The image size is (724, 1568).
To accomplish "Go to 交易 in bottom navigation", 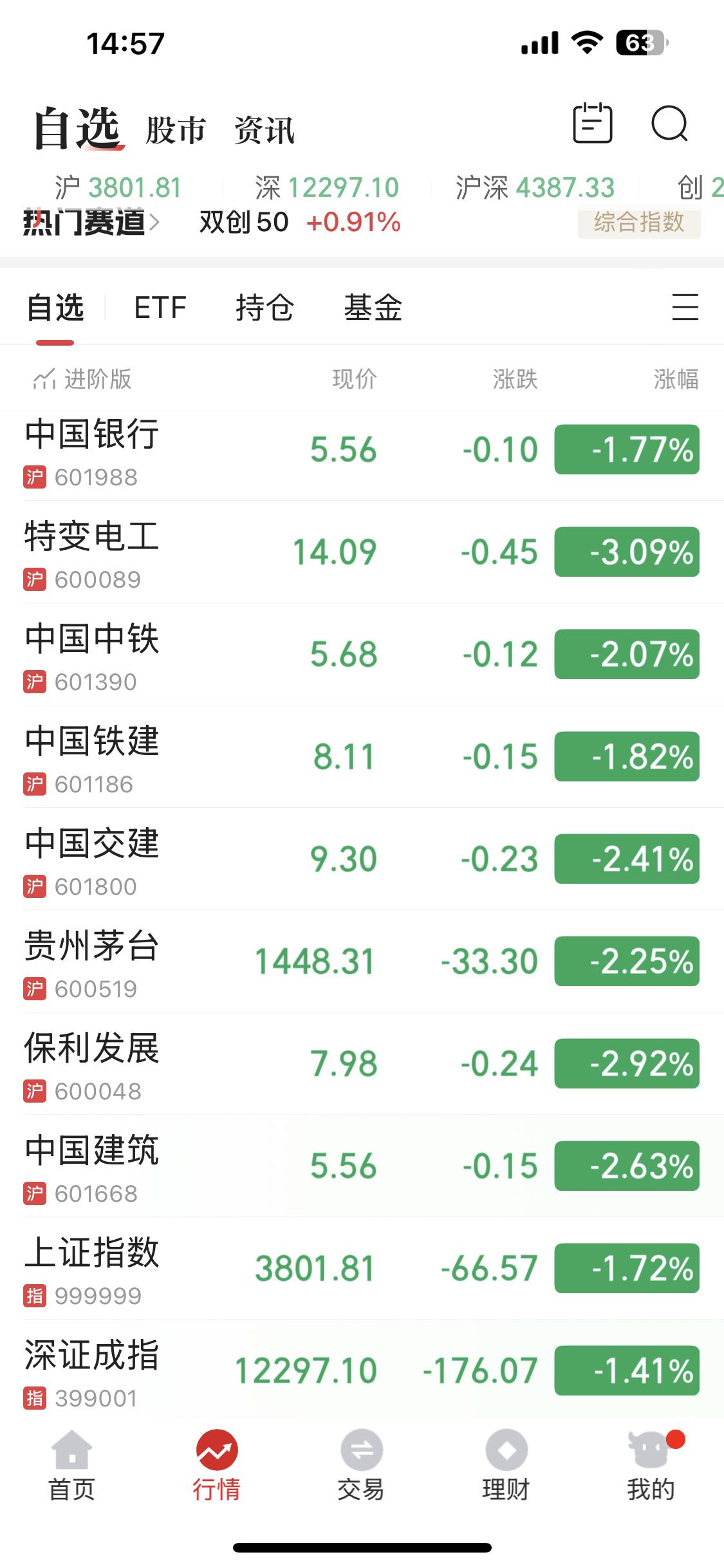I will pyautogui.click(x=362, y=1466).
